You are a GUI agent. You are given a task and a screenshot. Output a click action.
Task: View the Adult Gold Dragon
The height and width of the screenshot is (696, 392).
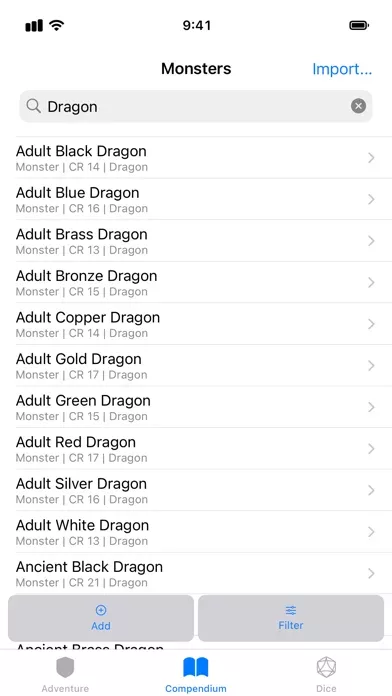tap(196, 365)
